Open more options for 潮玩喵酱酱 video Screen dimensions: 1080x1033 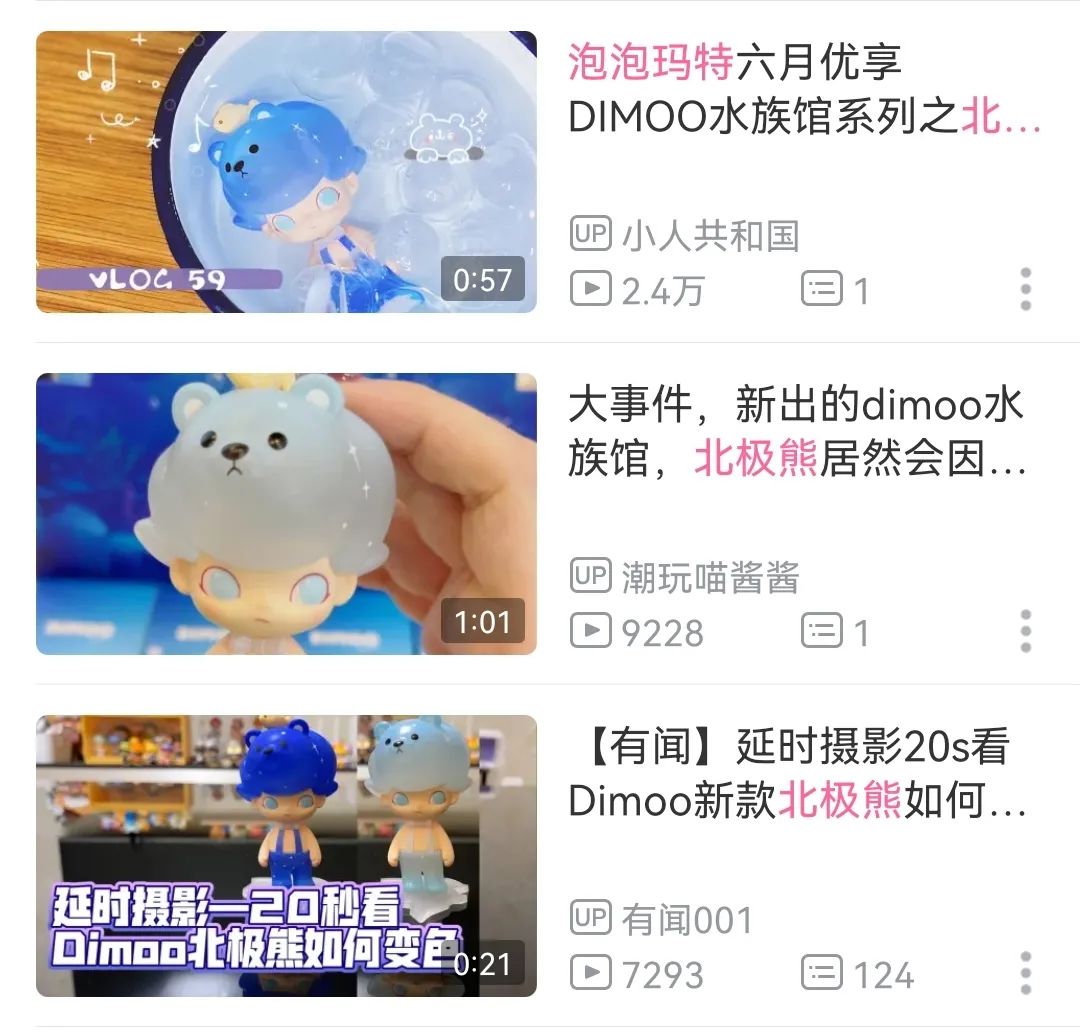pos(1025,631)
